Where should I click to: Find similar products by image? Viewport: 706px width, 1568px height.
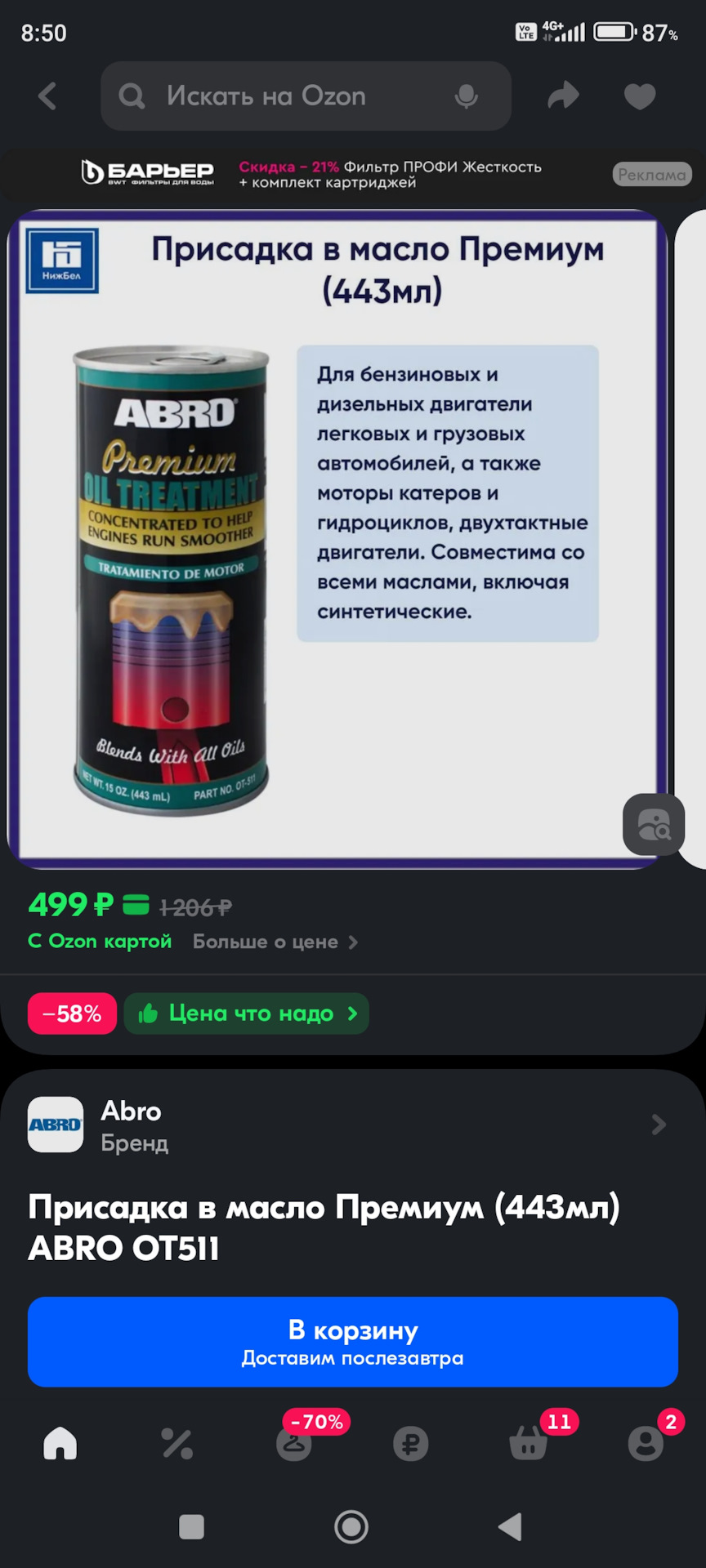click(654, 825)
